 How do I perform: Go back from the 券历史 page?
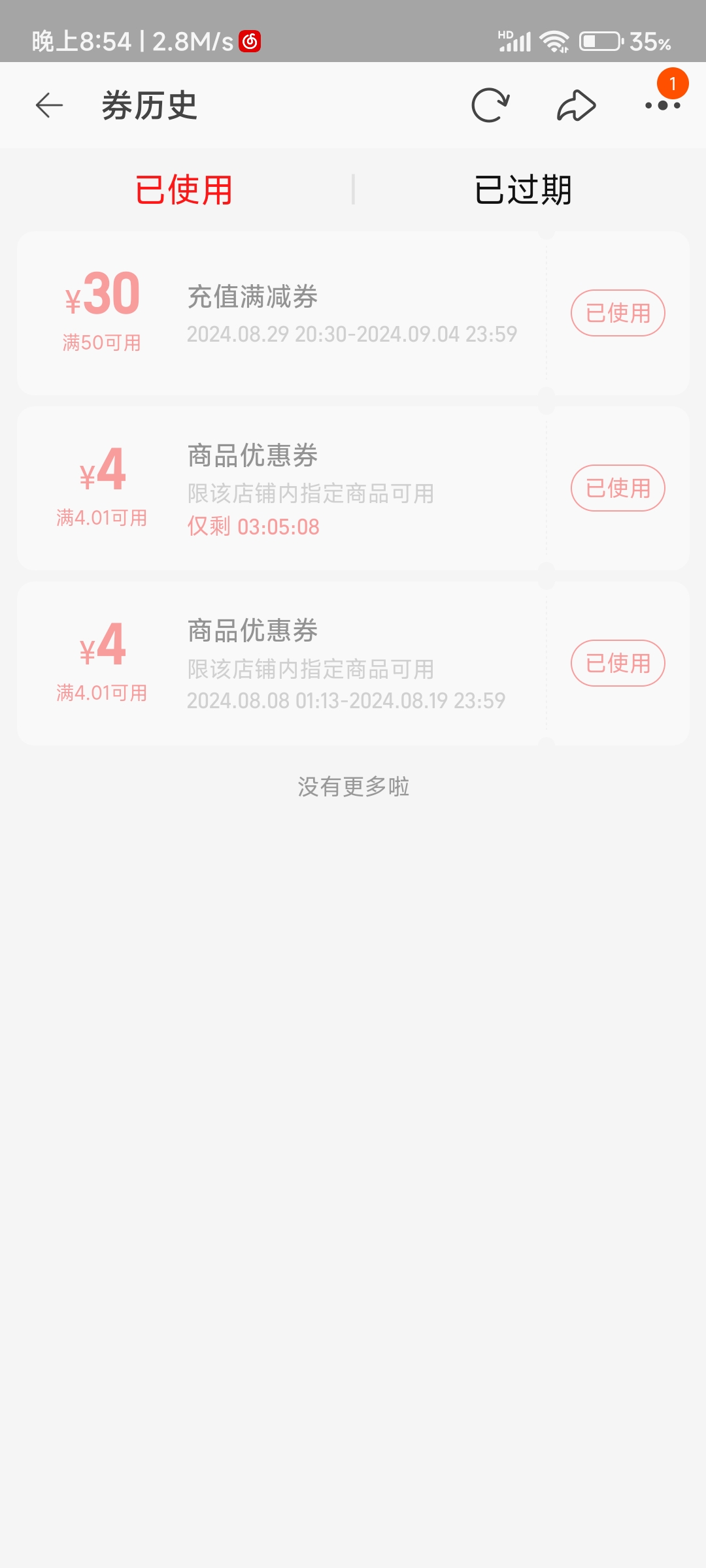point(49,105)
